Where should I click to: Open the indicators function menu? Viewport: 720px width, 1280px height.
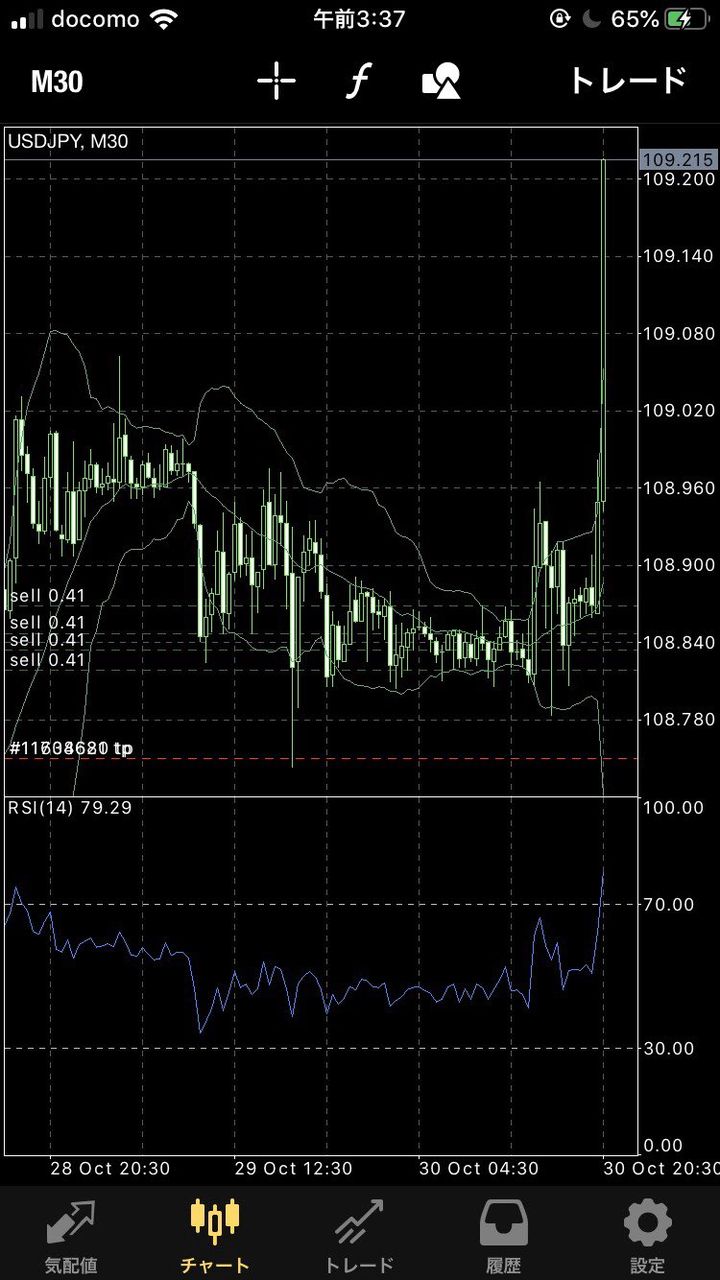(358, 81)
